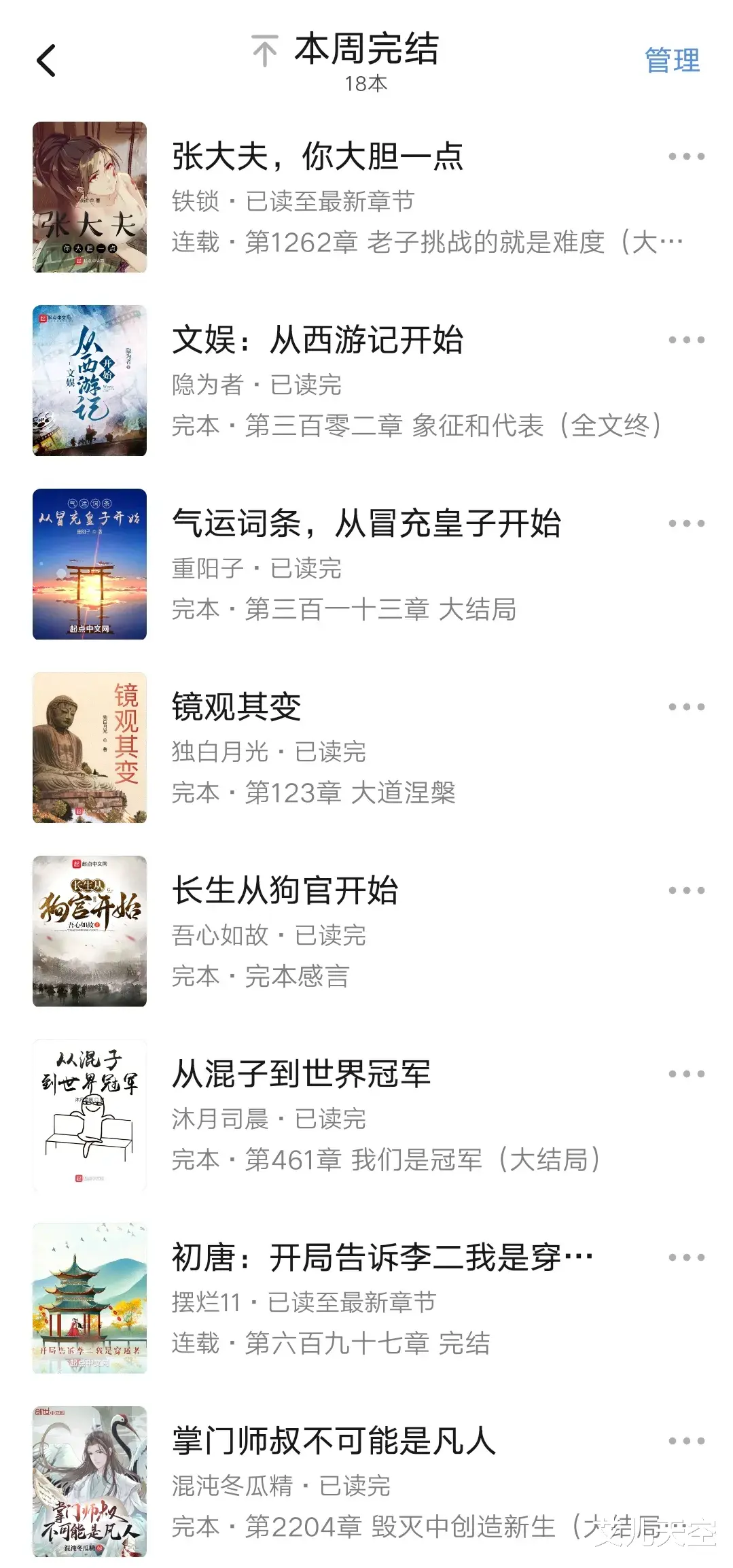
Task: Tap the pin-to-top arrow beside 本周完结
Action: tap(265, 51)
